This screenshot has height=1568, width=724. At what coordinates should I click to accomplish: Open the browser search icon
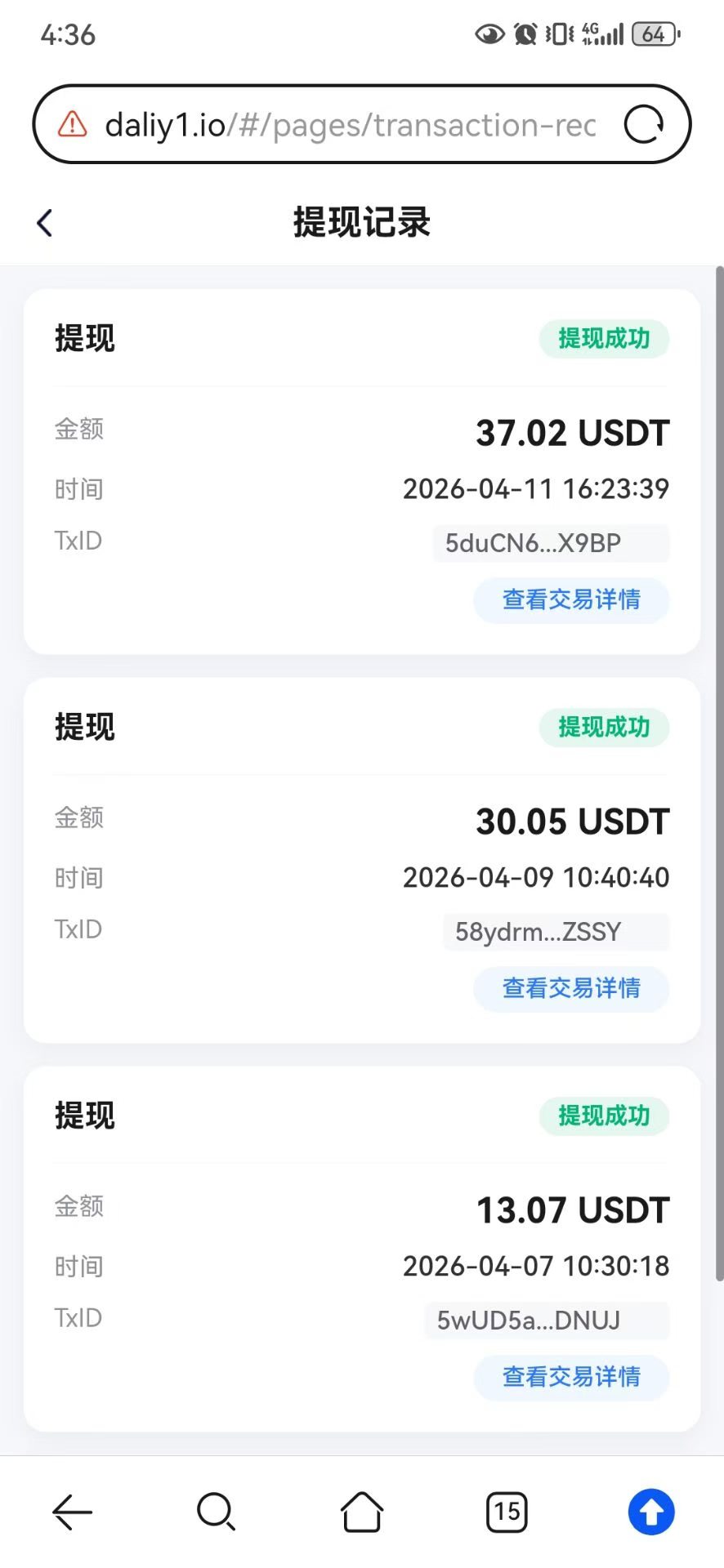click(x=217, y=1512)
